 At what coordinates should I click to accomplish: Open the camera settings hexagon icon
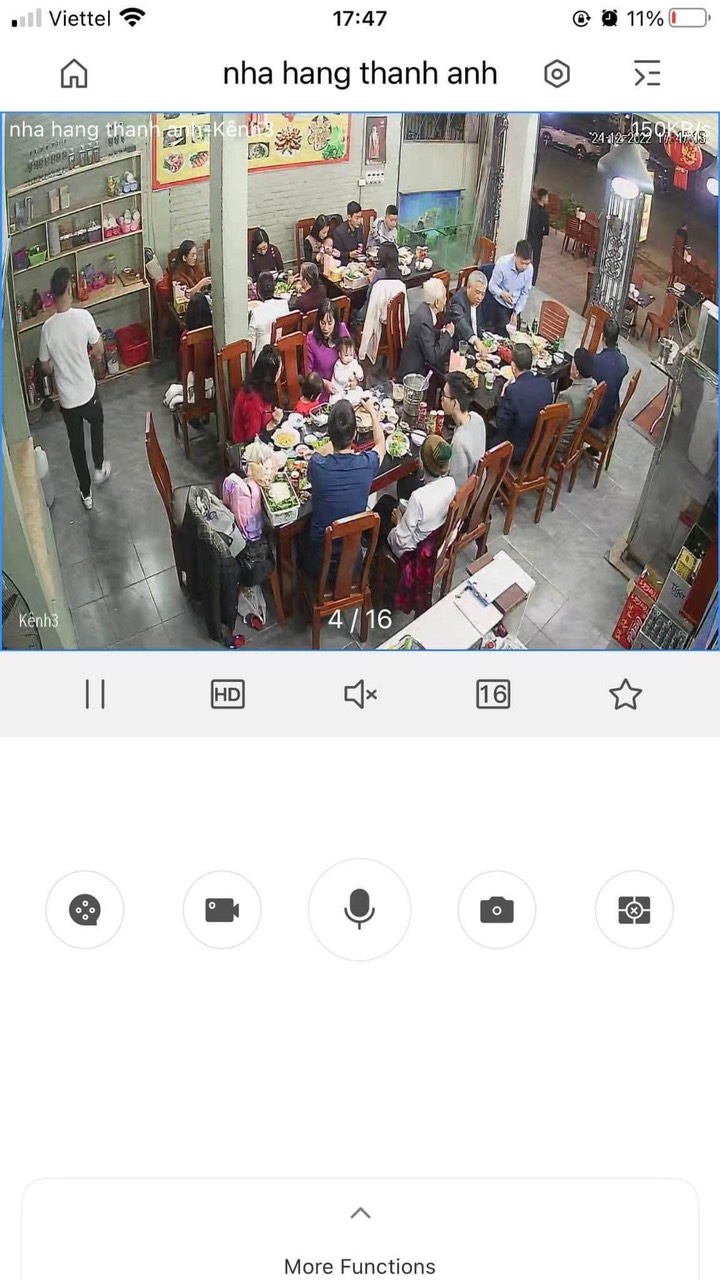[557, 74]
